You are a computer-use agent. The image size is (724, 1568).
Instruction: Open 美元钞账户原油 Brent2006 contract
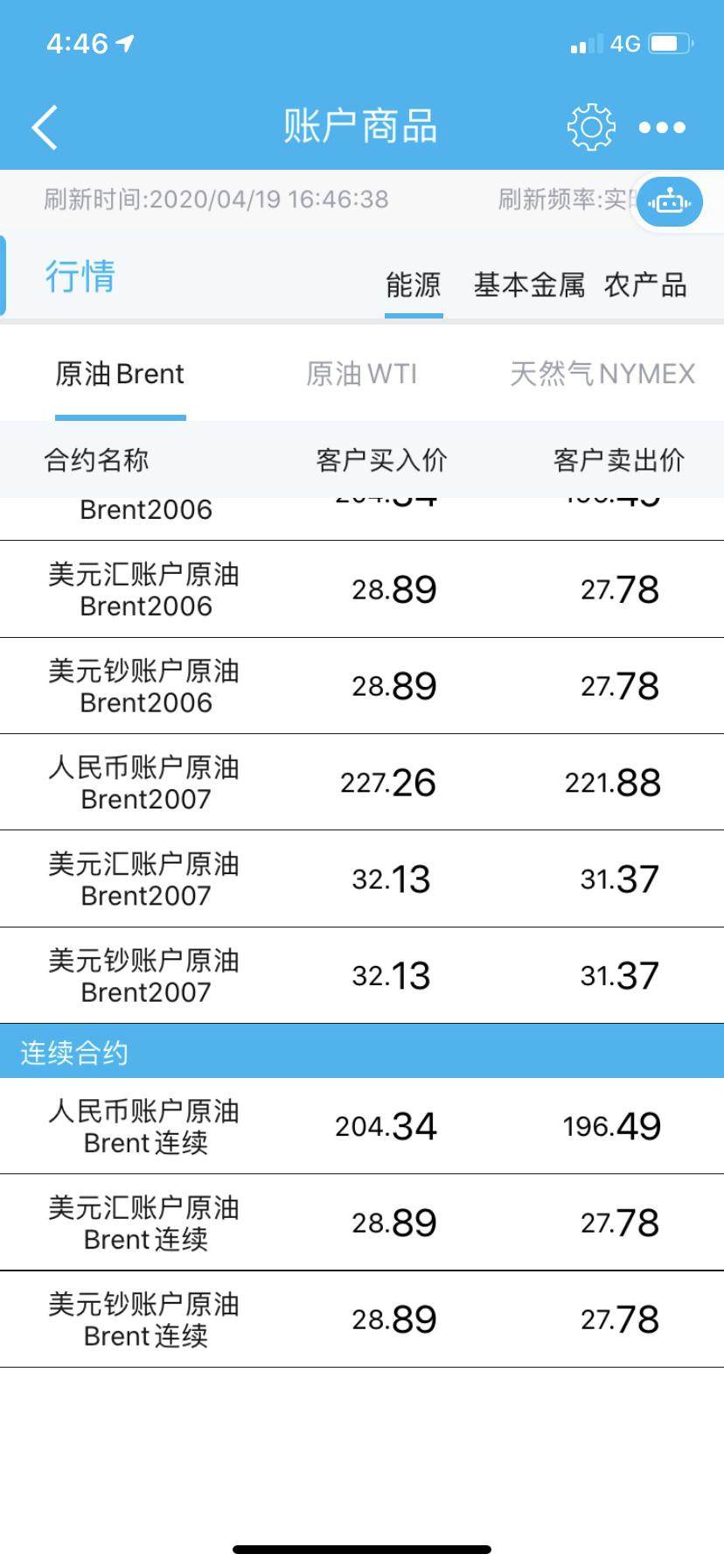144,686
